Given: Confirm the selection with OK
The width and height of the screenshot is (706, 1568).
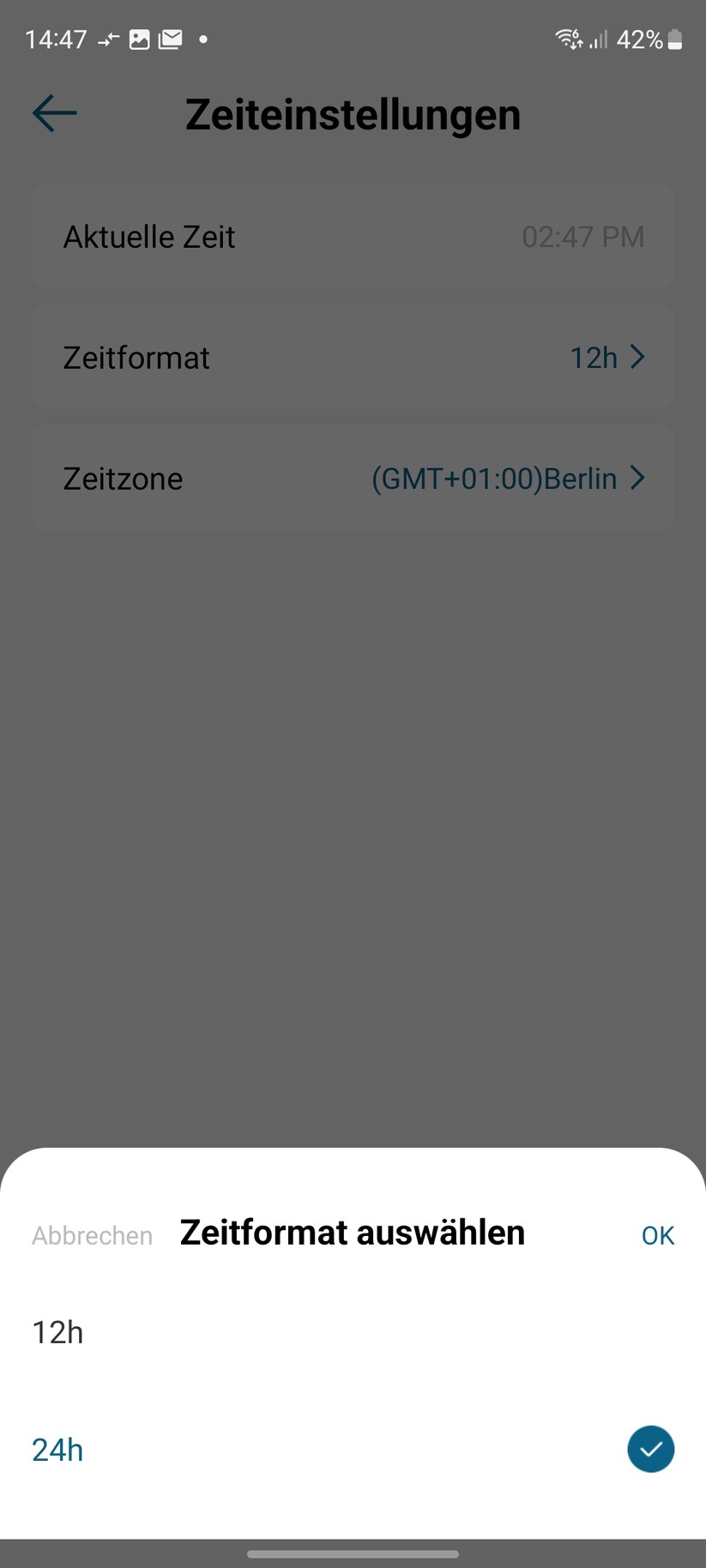Looking at the screenshot, I should pos(657,1235).
